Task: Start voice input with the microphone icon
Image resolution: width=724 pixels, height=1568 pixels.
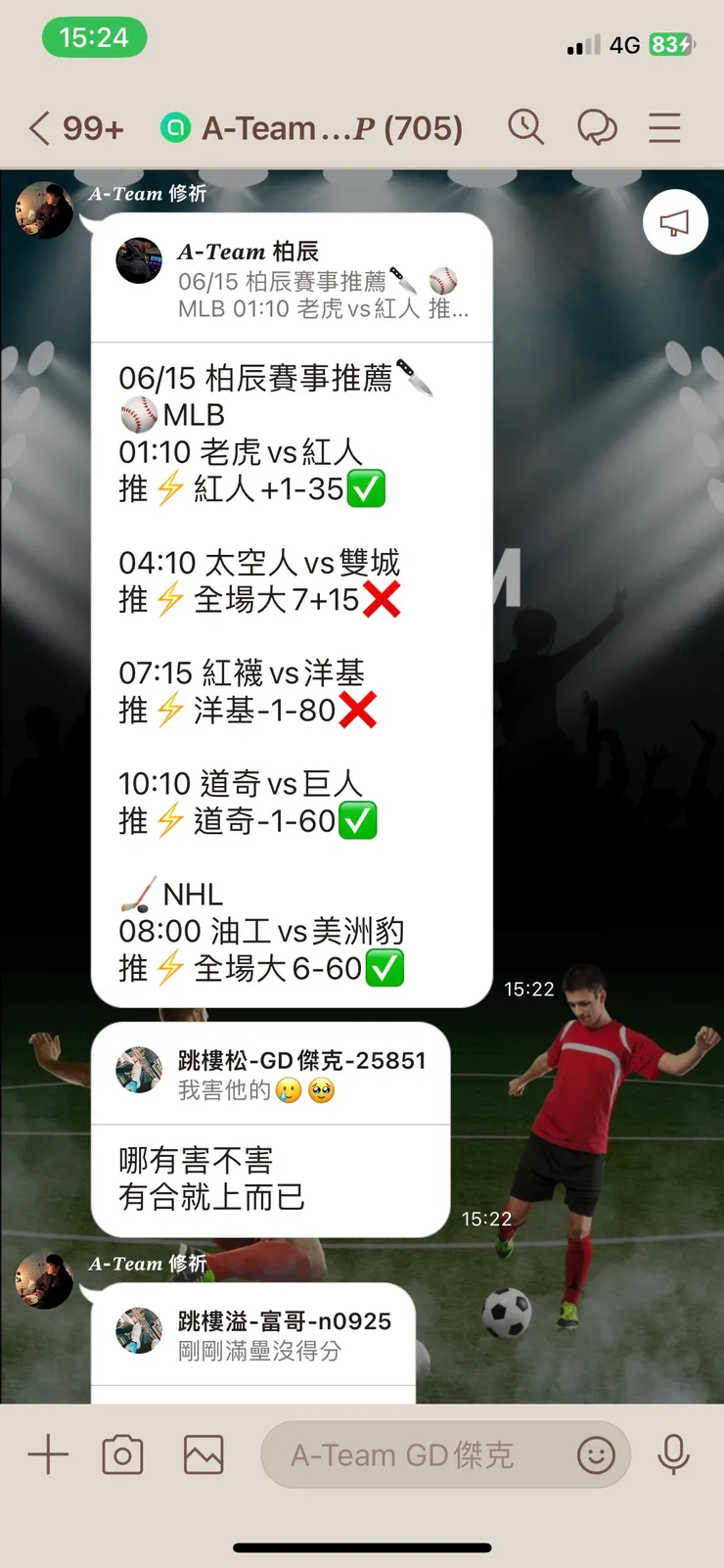Action: pos(675,1454)
